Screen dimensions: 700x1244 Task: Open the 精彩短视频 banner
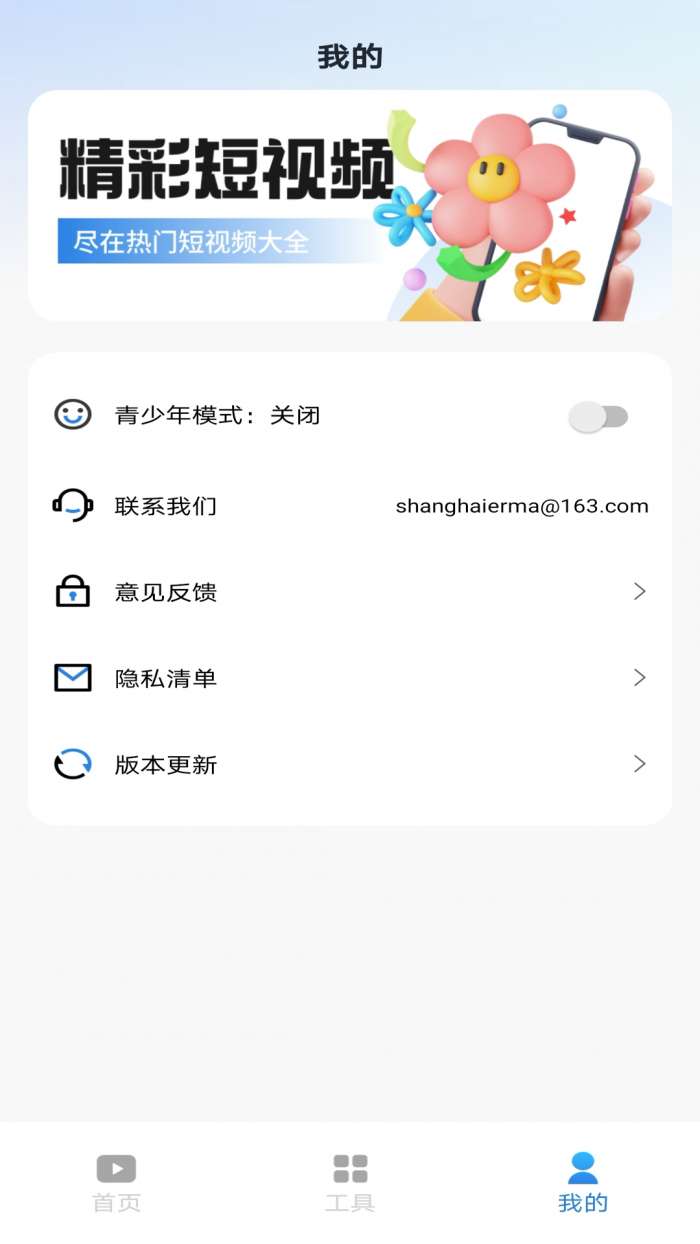[x=350, y=206]
